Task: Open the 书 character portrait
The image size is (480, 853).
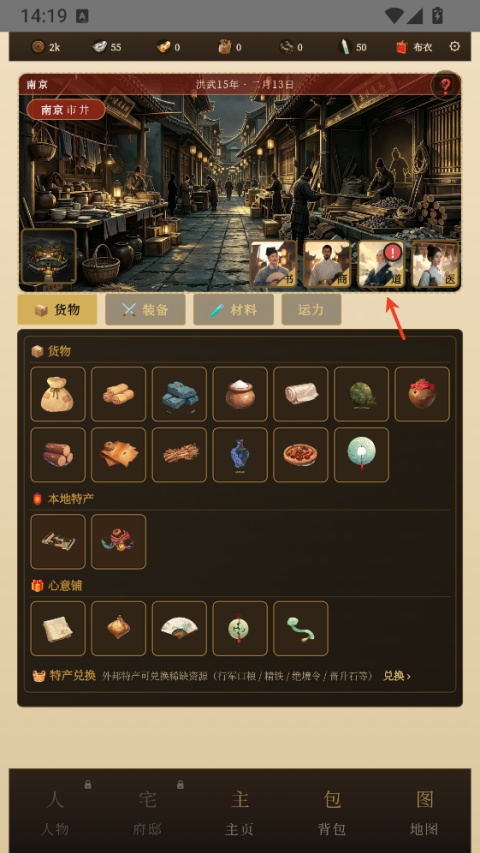Action: (273, 264)
